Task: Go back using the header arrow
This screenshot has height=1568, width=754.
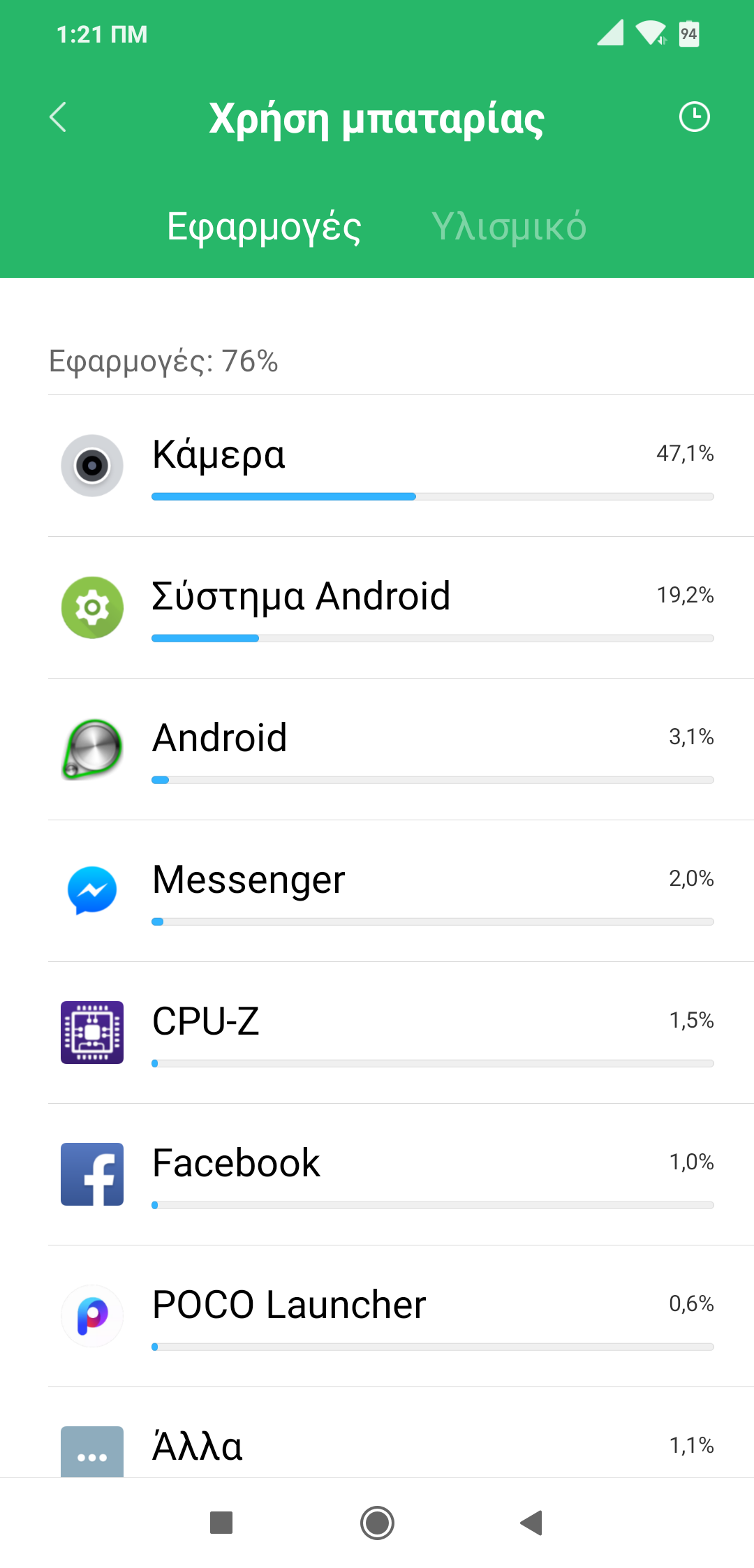Action: pyautogui.click(x=59, y=117)
